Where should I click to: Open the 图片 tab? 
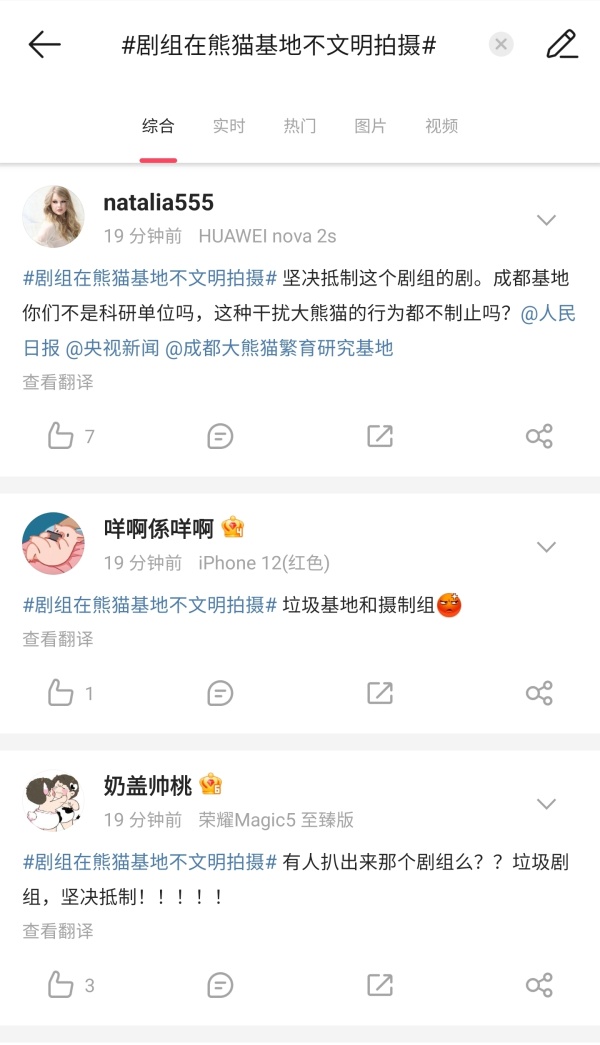[370, 126]
